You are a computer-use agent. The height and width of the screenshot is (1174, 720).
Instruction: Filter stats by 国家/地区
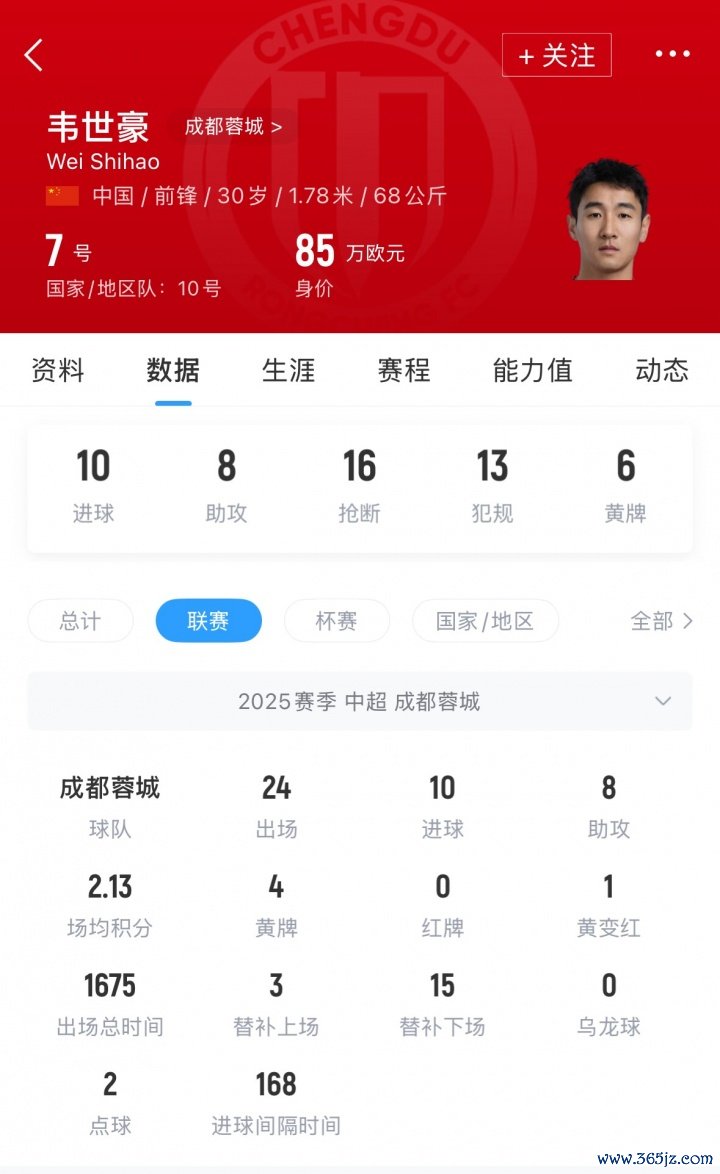pyautogui.click(x=485, y=621)
